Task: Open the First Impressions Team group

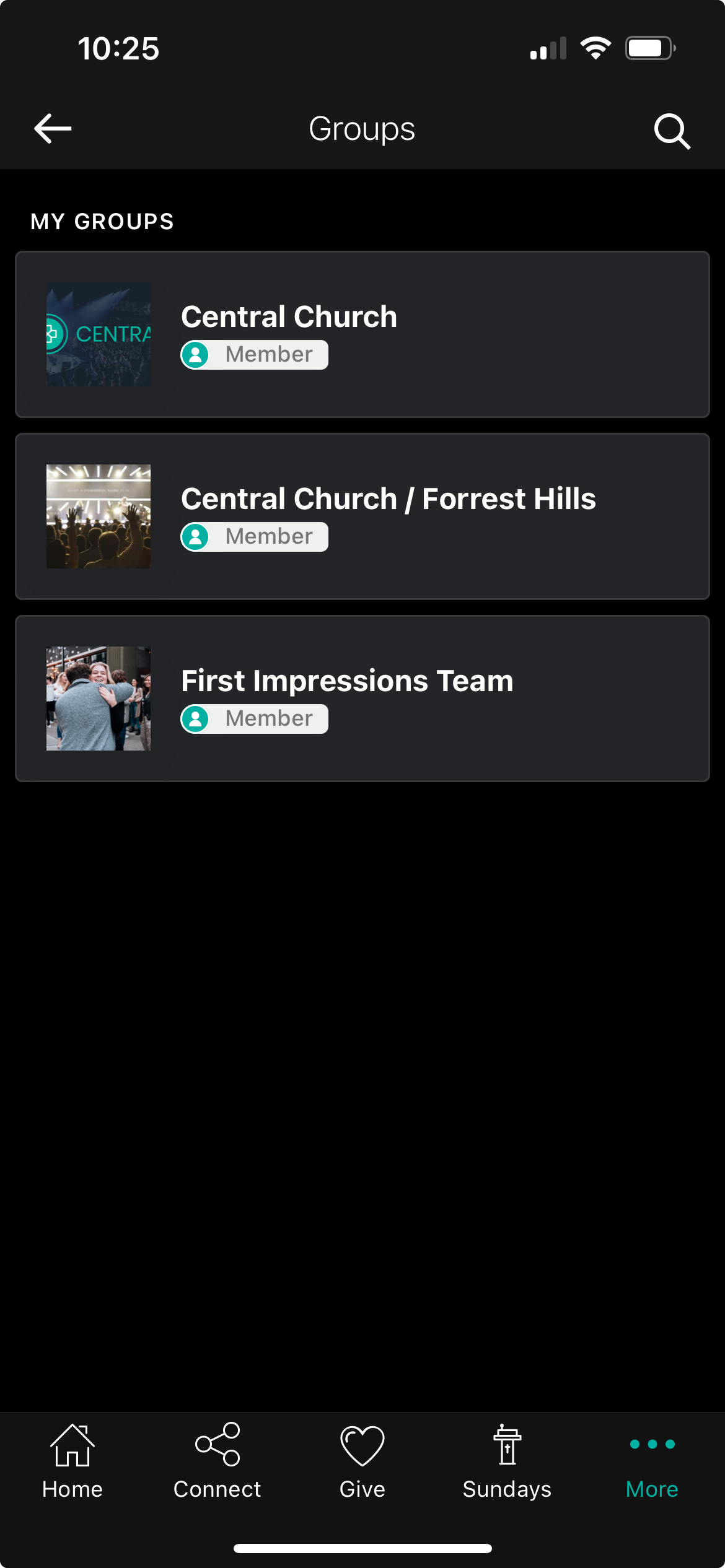Action: pyautogui.click(x=362, y=699)
